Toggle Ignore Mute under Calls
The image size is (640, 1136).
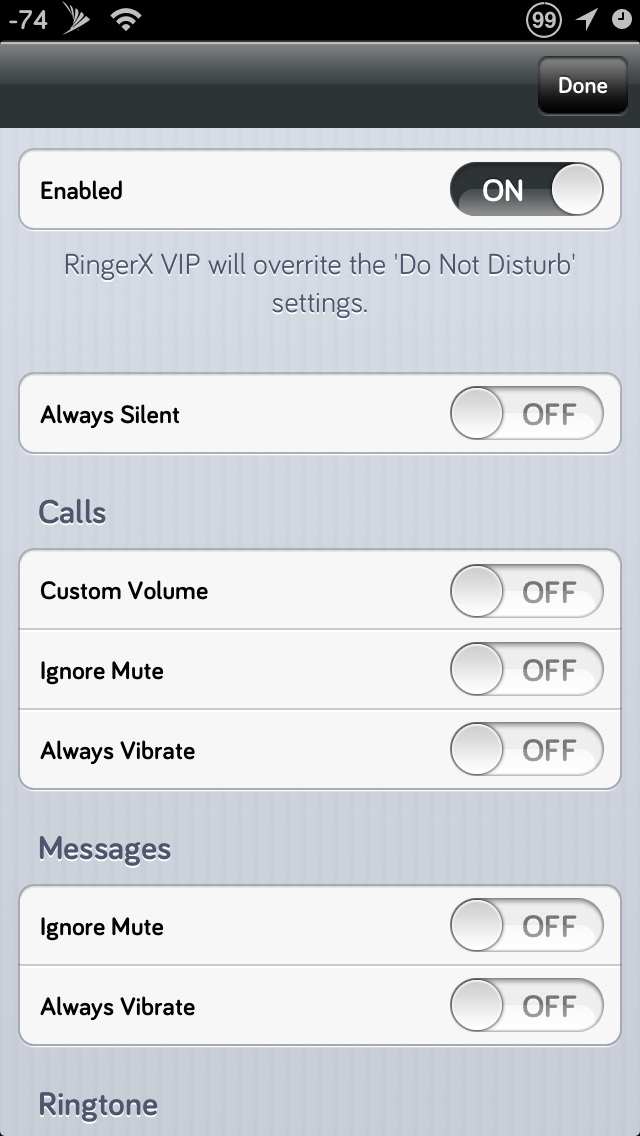pyautogui.click(x=526, y=669)
